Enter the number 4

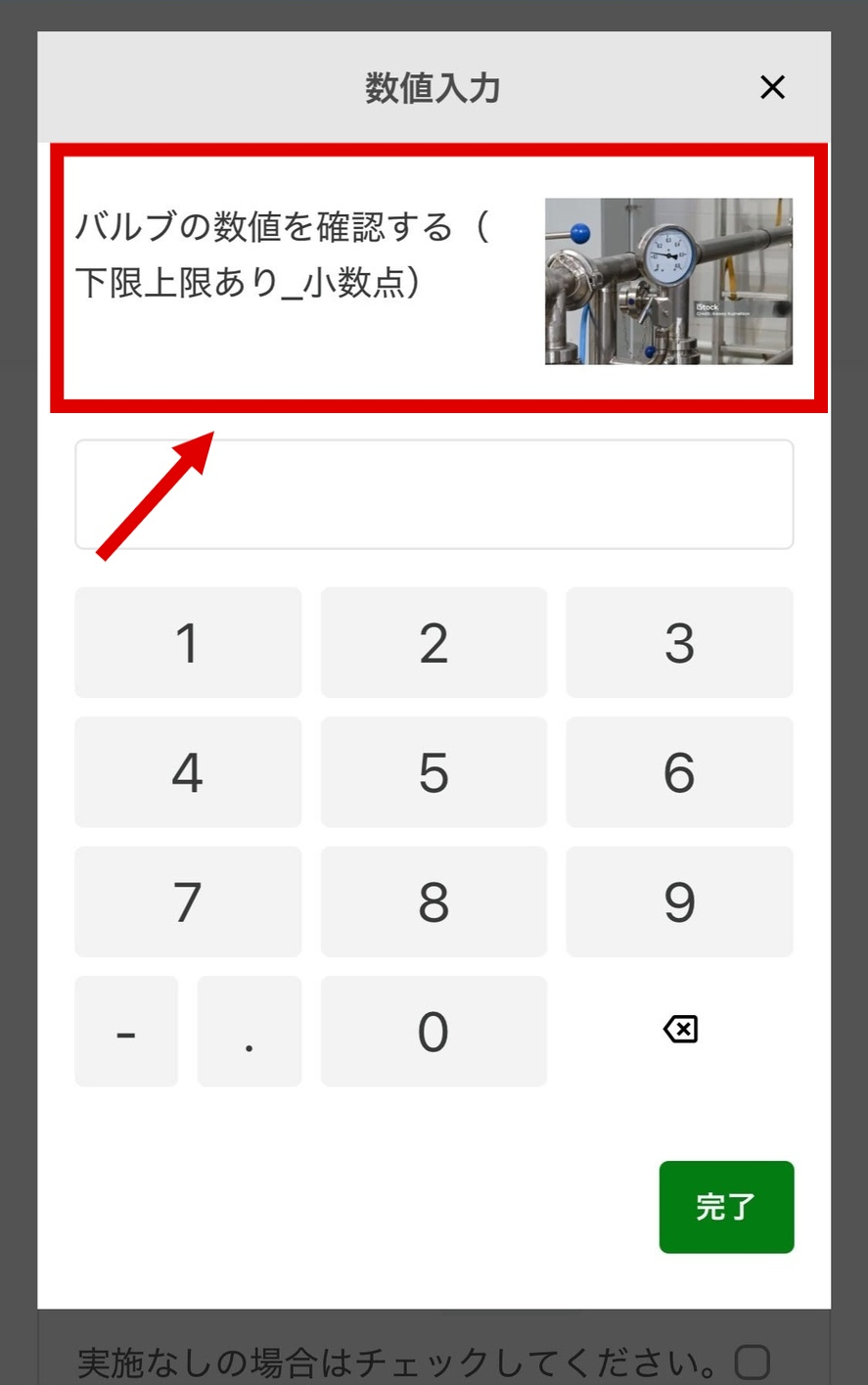click(188, 772)
